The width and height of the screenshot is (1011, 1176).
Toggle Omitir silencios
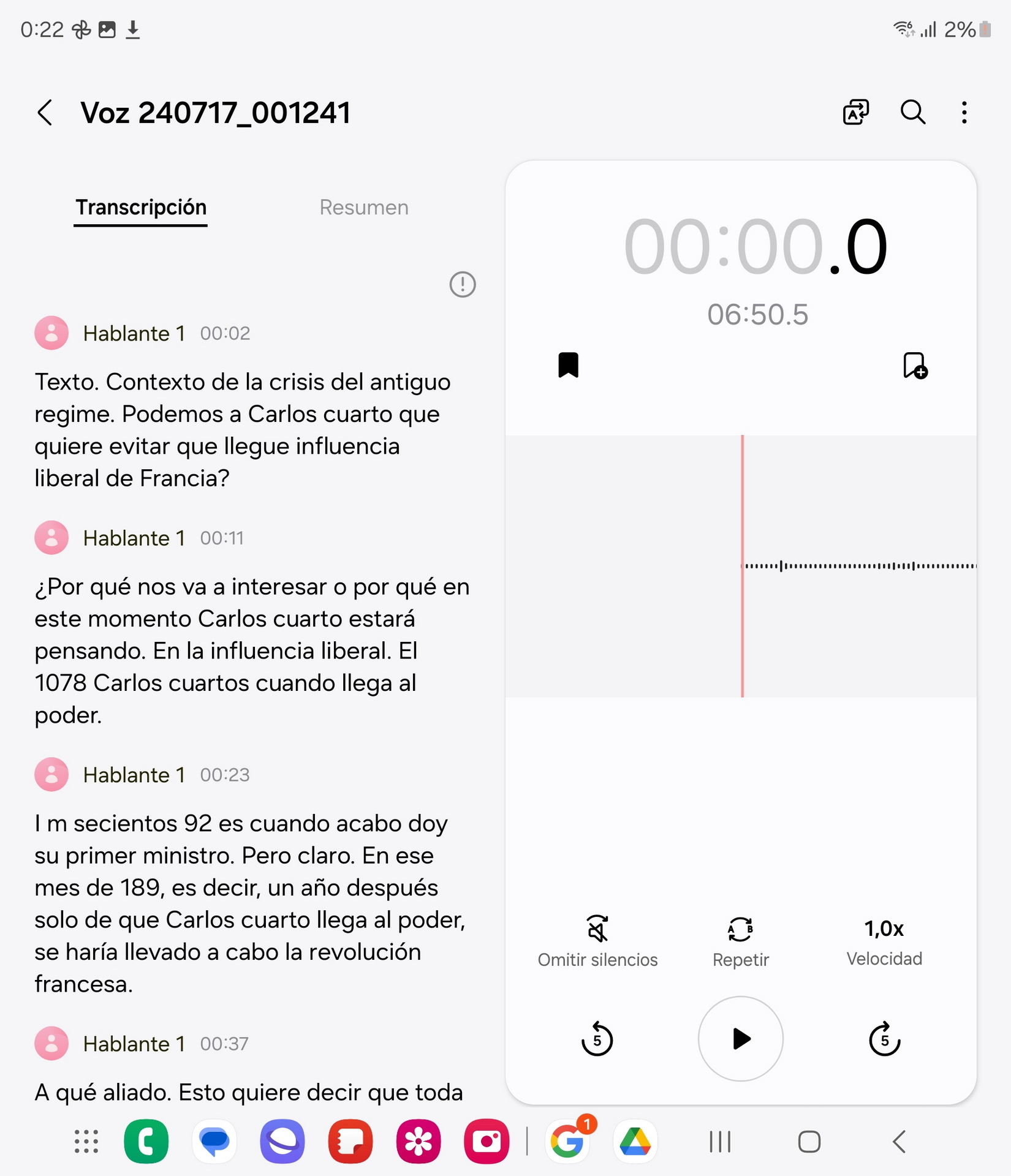click(x=597, y=941)
